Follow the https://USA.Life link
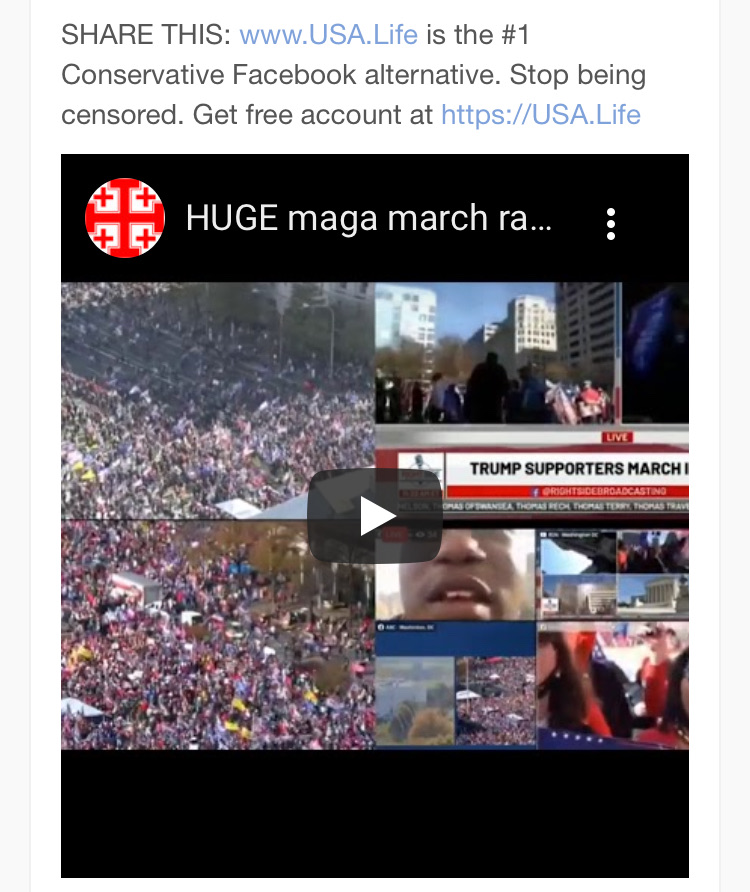750x892 pixels. coord(540,114)
